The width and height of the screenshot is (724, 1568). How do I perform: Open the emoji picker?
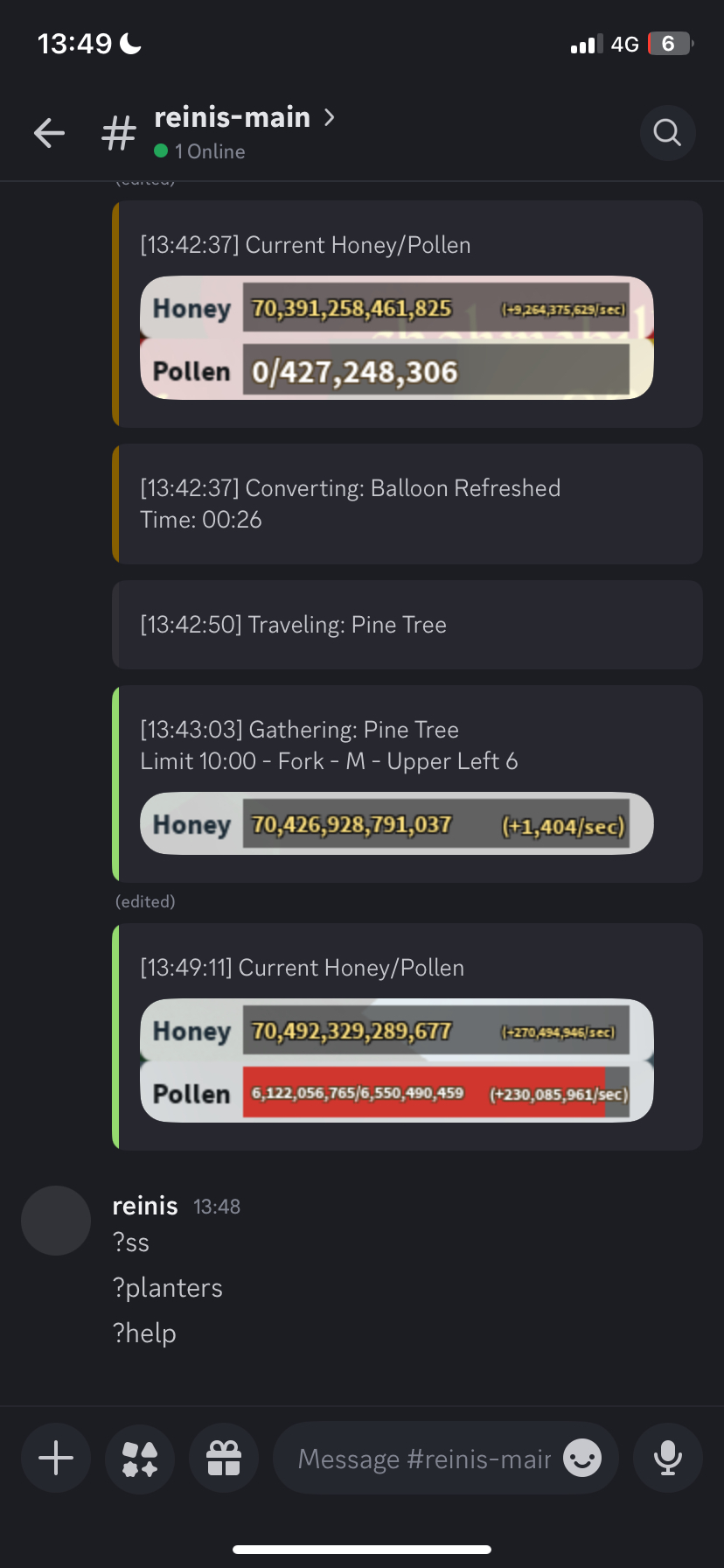click(x=582, y=1458)
